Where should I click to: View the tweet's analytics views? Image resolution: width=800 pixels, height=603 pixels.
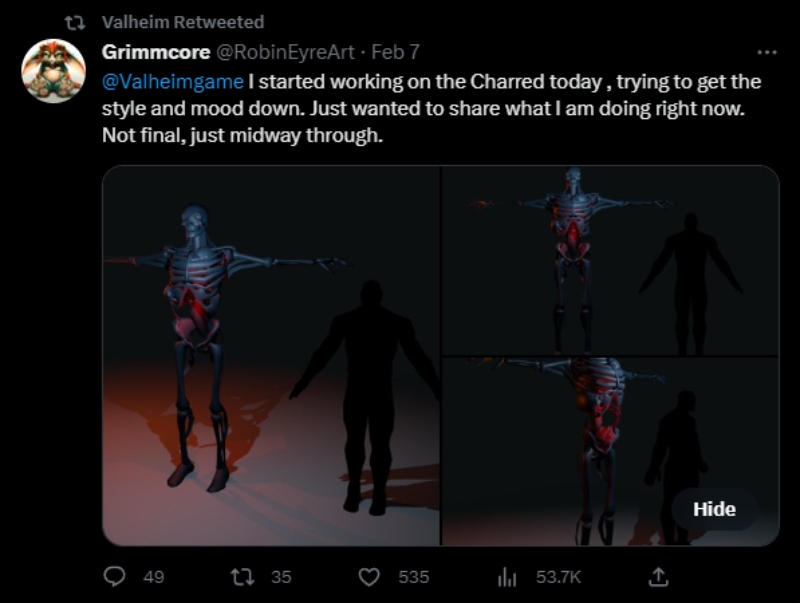pyautogui.click(x=508, y=576)
